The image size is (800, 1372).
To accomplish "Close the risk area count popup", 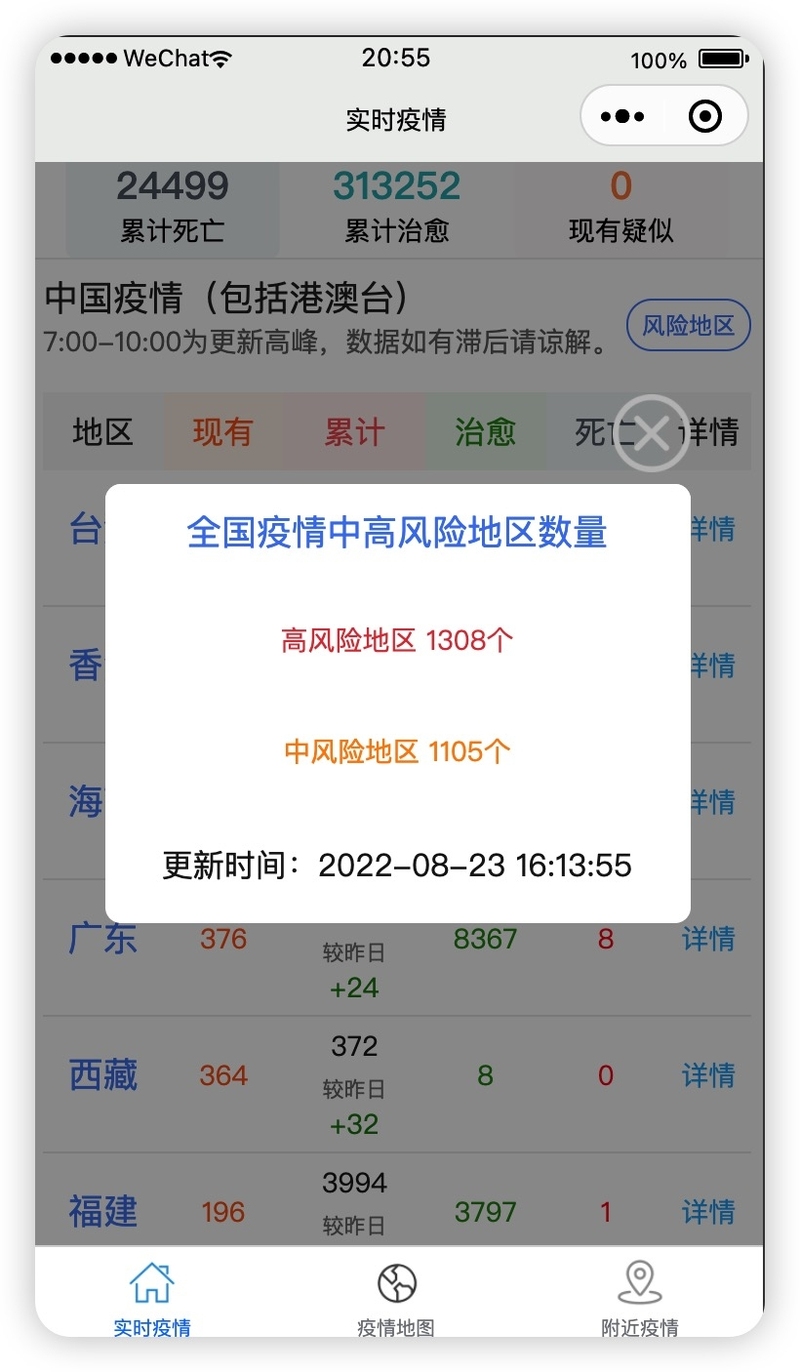I will tap(651, 434).
